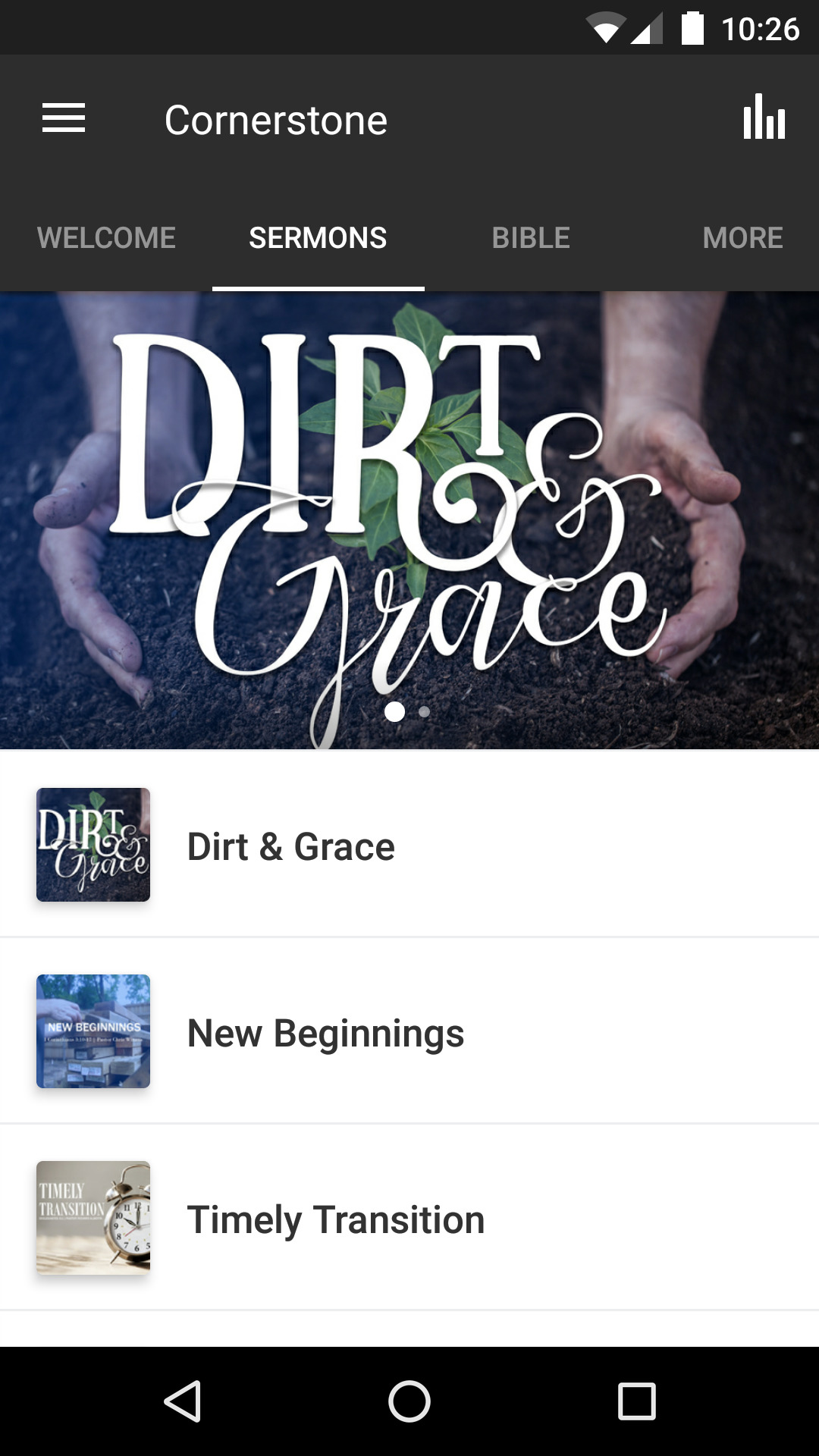The height and width of the screenshot is (1456, 819).
Task: Go back with the system back button
Action: 182,1401
